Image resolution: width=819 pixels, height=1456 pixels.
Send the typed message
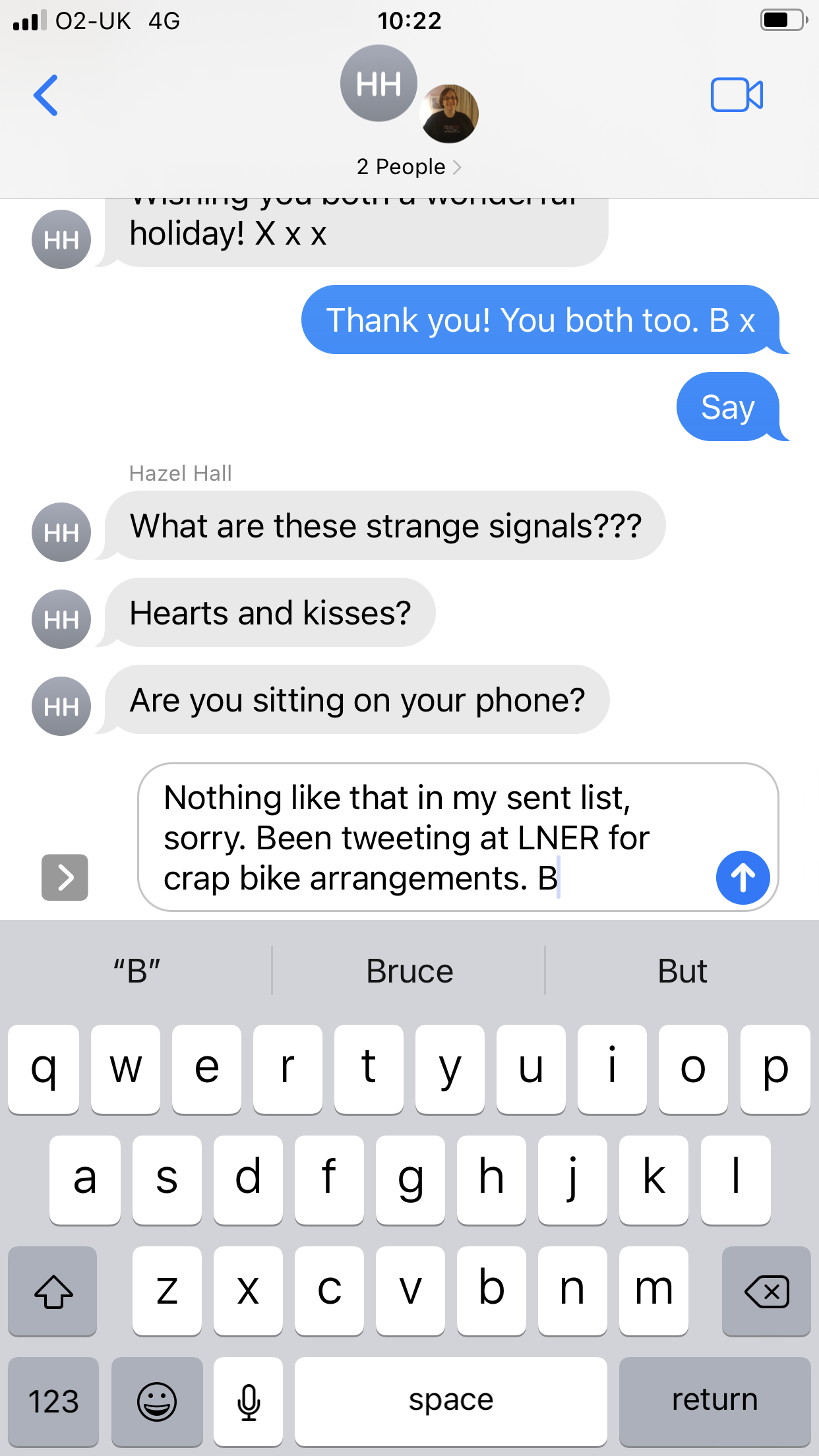(x=743, y=878)
